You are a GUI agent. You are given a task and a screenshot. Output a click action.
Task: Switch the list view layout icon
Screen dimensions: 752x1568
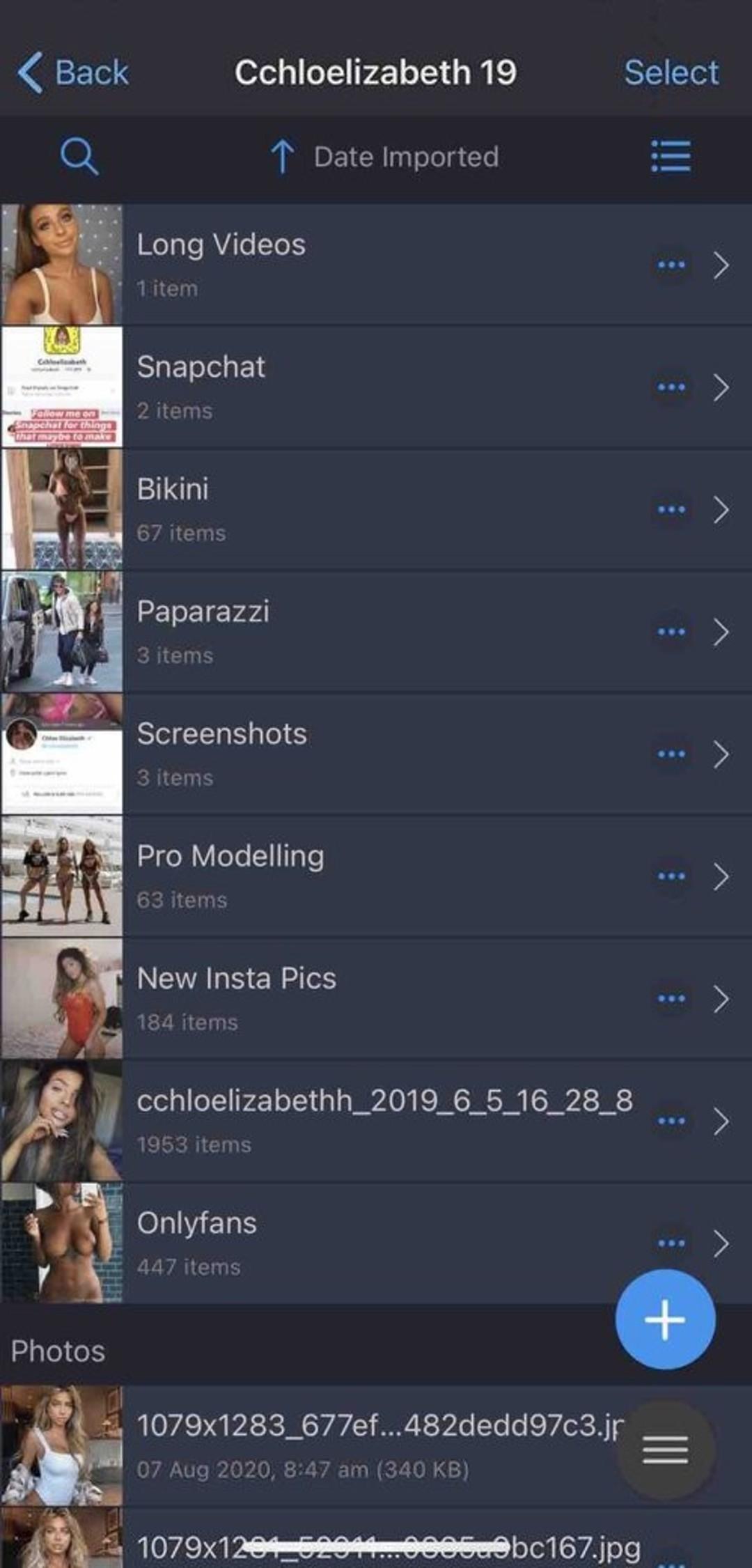click(x=670, y=156)
